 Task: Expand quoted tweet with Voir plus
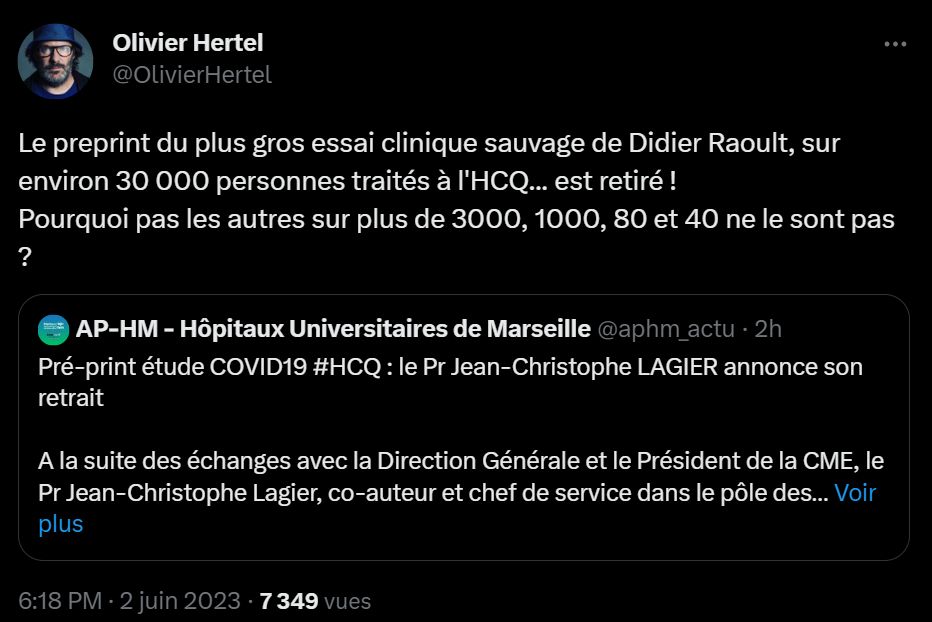(x=855, y=493)
